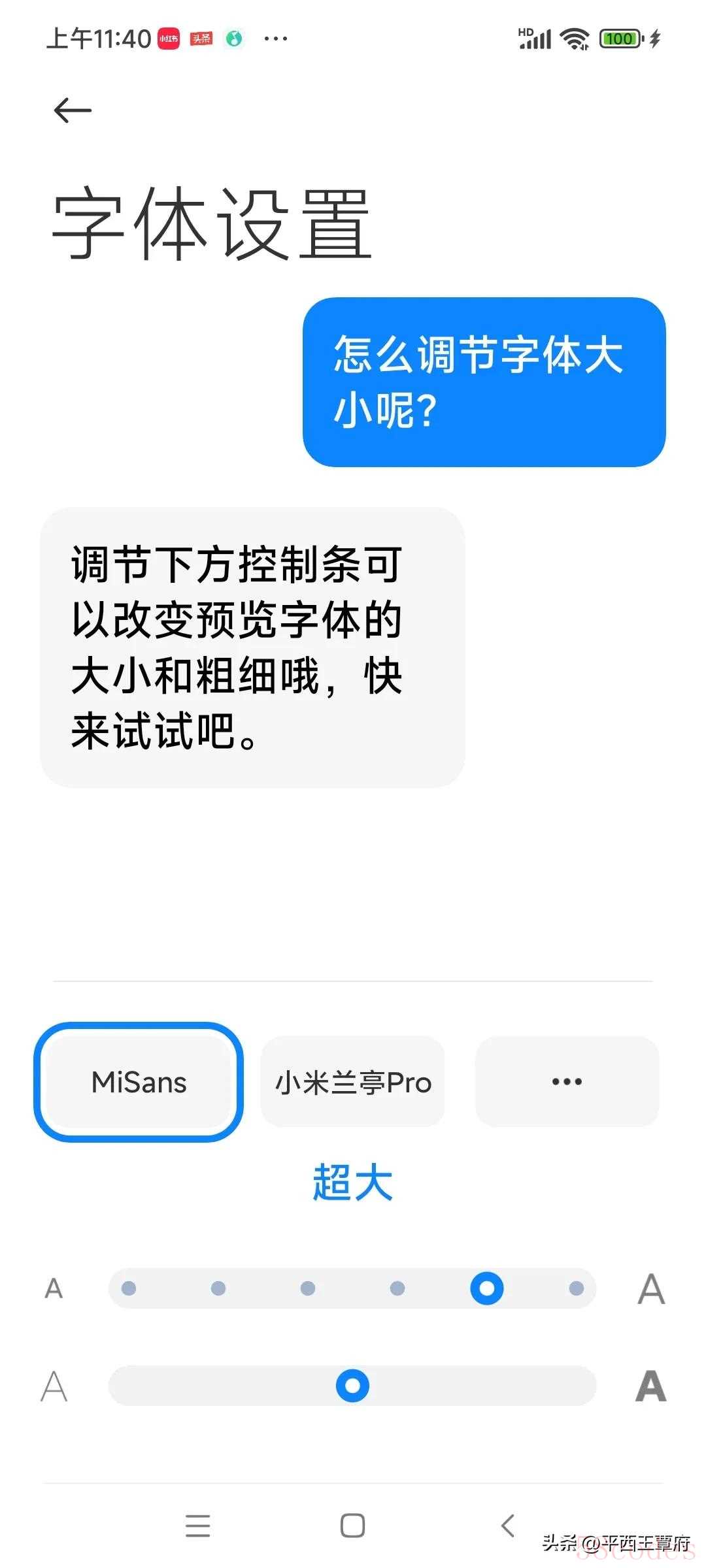Go to the home screen
The image size is (706, 1568).
(x=352, y=1526)
